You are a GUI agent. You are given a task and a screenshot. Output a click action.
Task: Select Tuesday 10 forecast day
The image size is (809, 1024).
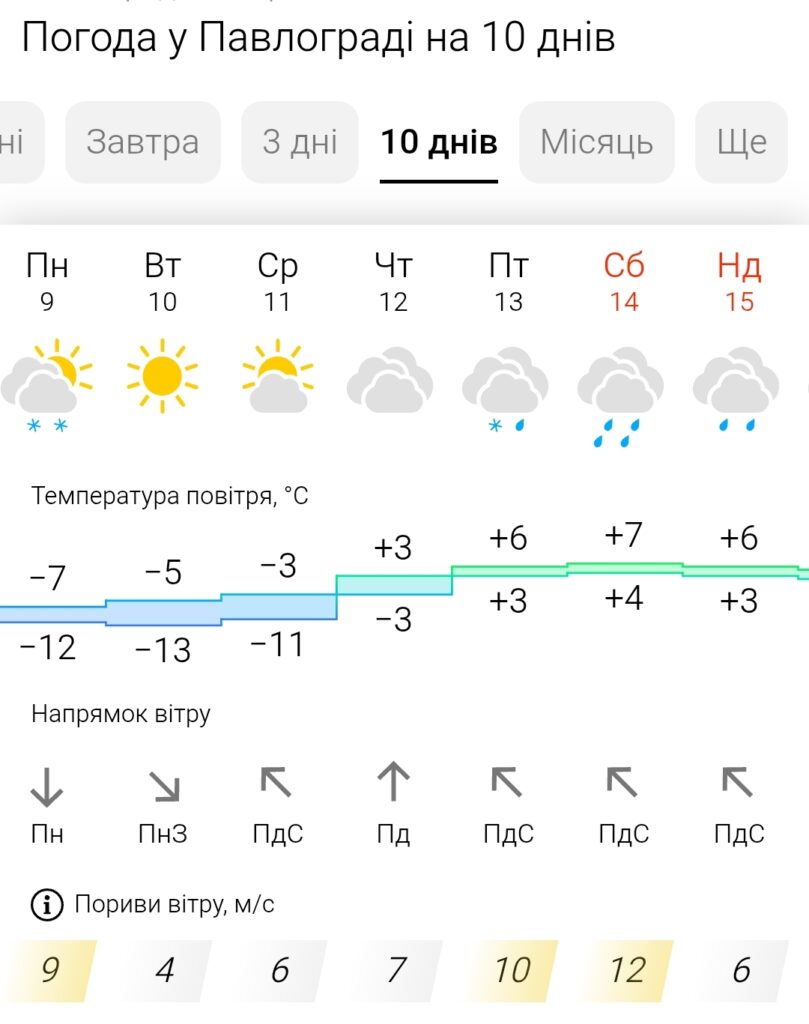coord(163,282)
